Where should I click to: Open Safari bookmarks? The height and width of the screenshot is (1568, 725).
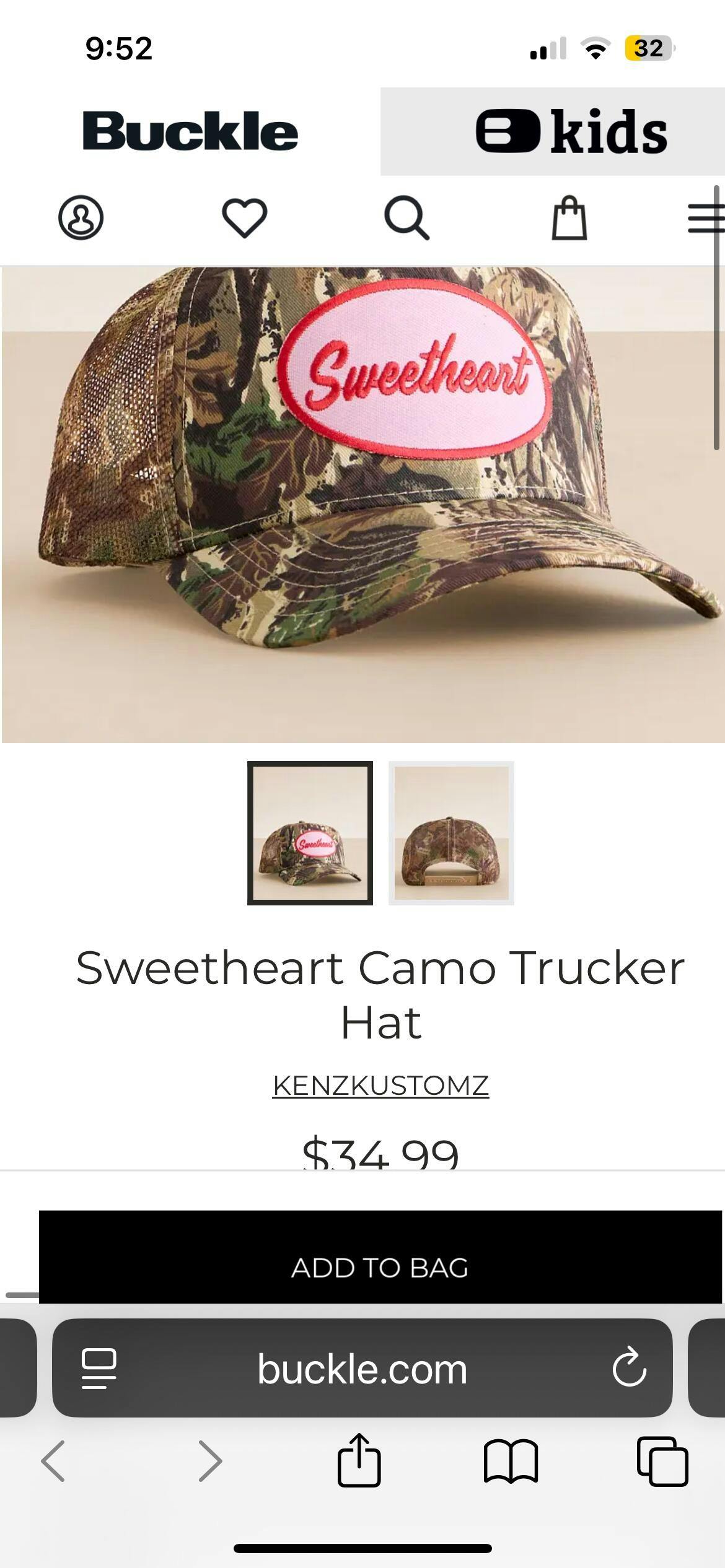(x=511, y=1461)
